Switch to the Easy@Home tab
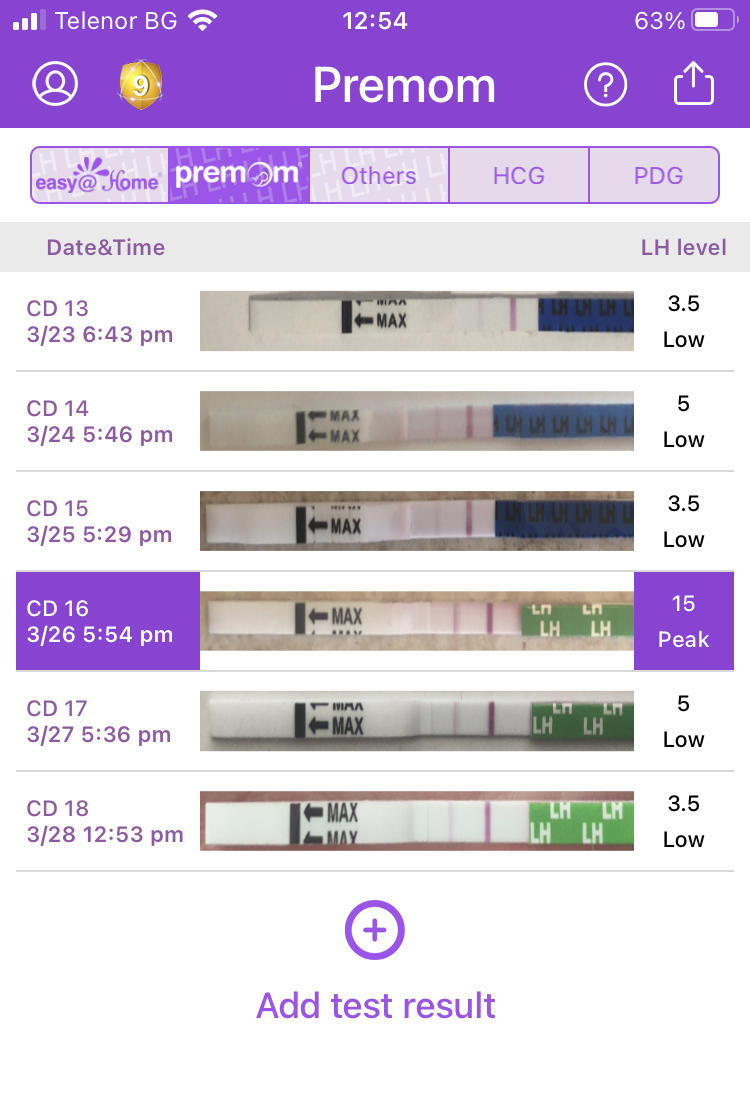The image size is (750, 1107). 99,176
